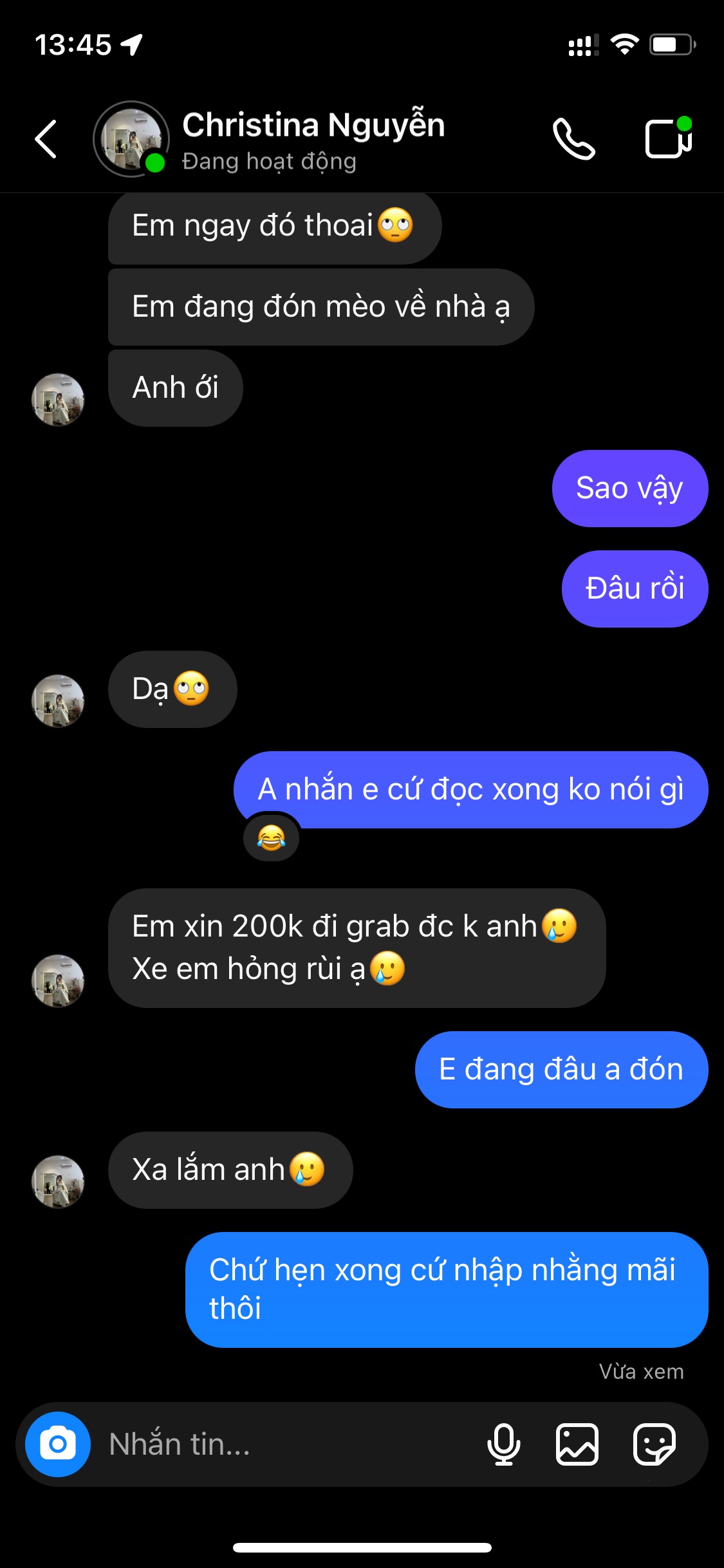Open the sticker picker
This screenshot has width=724, height=1568.
(654, 1444)
